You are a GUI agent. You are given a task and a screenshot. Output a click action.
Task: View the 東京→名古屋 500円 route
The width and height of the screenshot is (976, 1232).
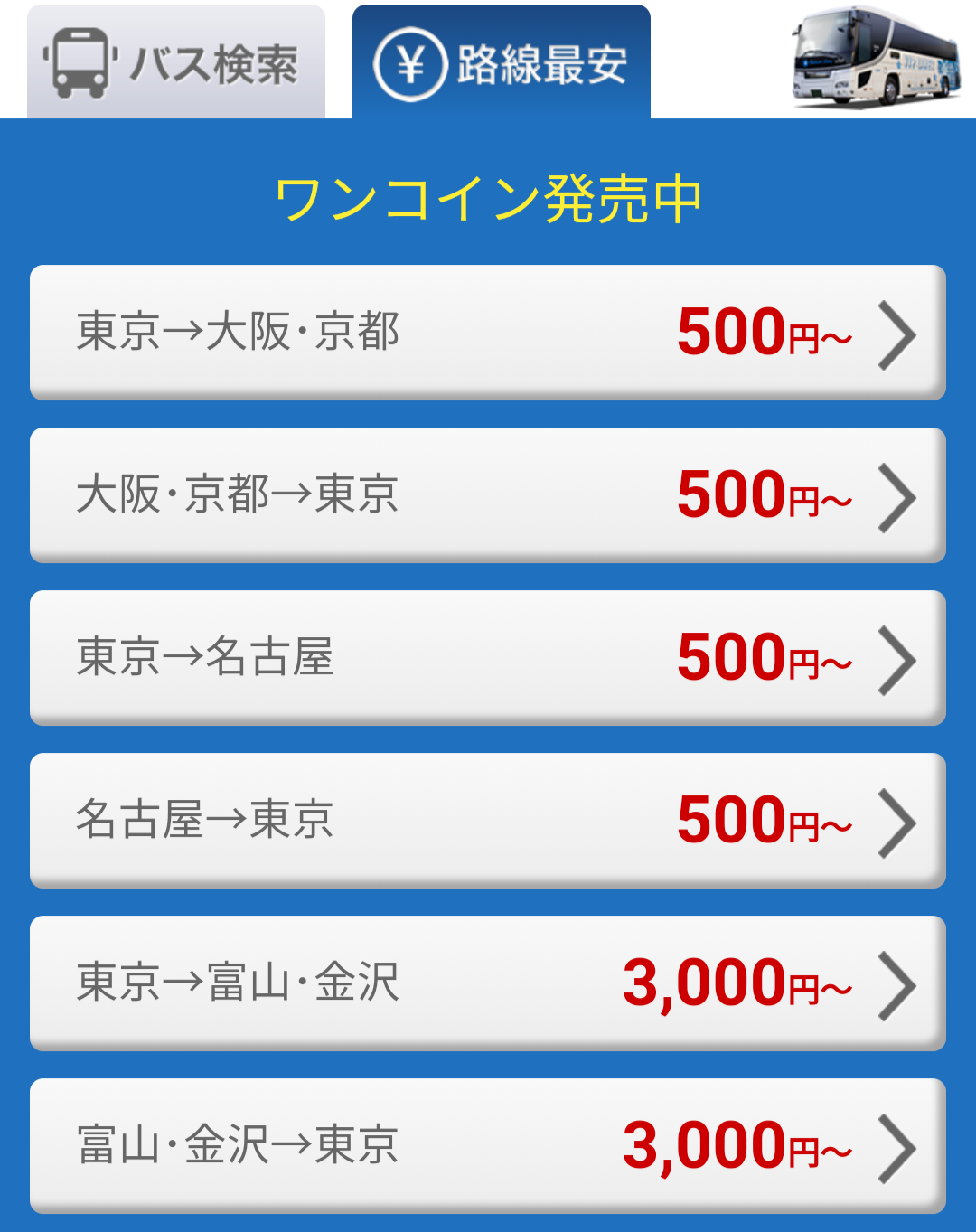pos(488,657)
